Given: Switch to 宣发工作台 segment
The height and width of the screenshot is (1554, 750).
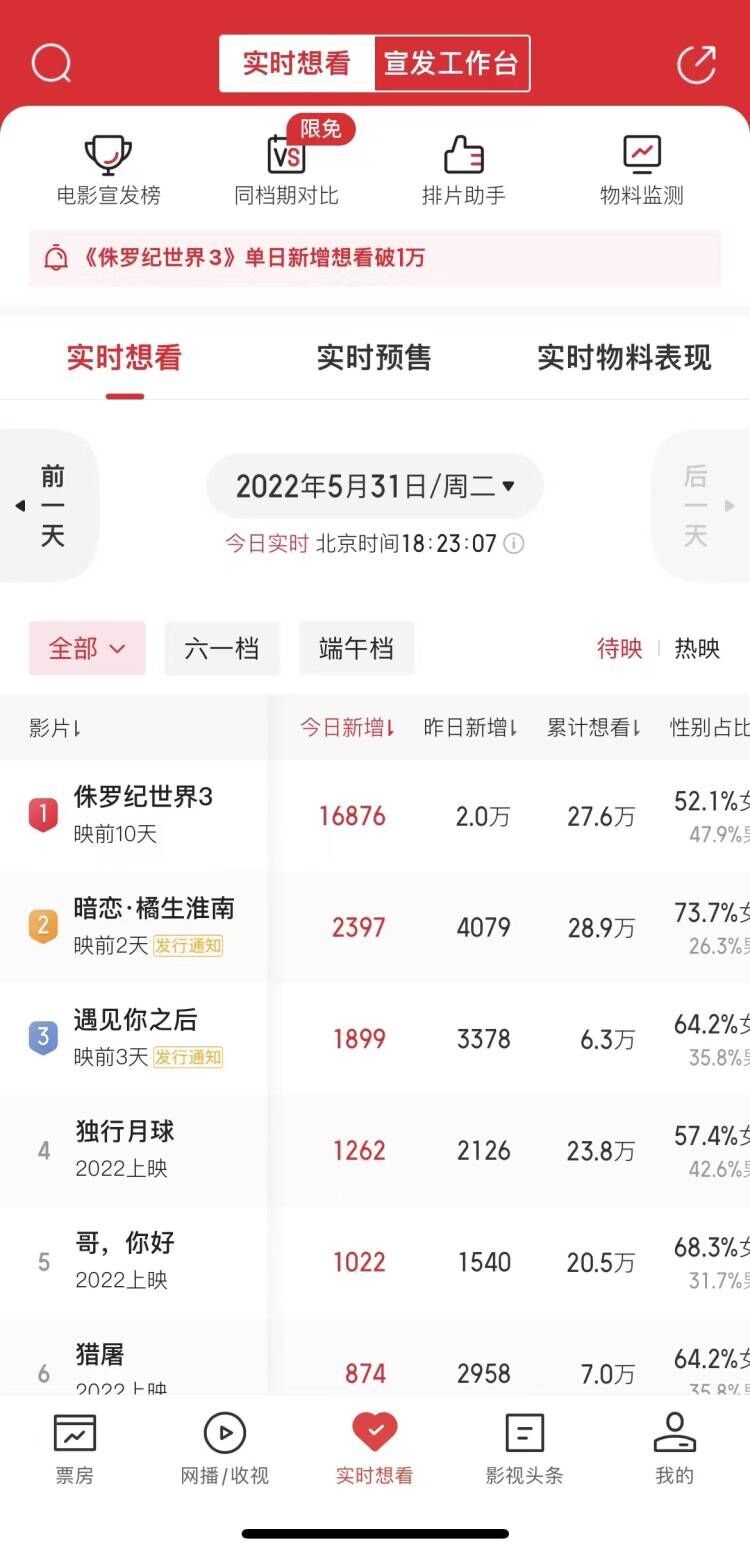Looking at the screenshot, I should point(451,64).
